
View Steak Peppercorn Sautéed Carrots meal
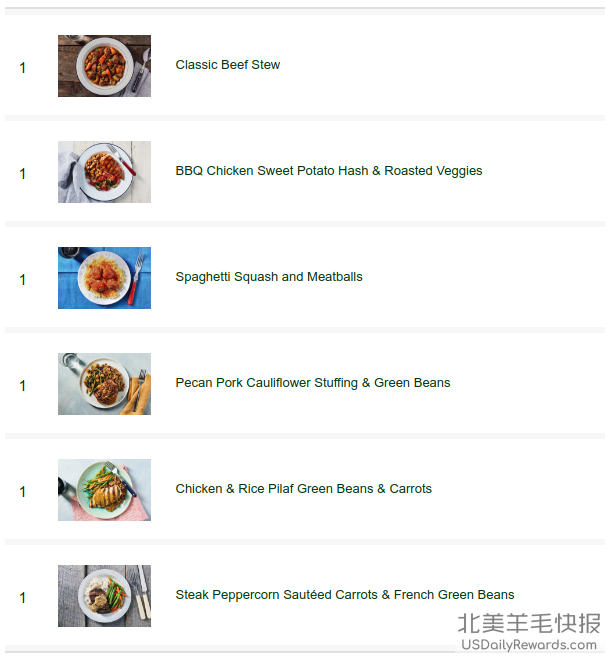[x=344, y=595]
